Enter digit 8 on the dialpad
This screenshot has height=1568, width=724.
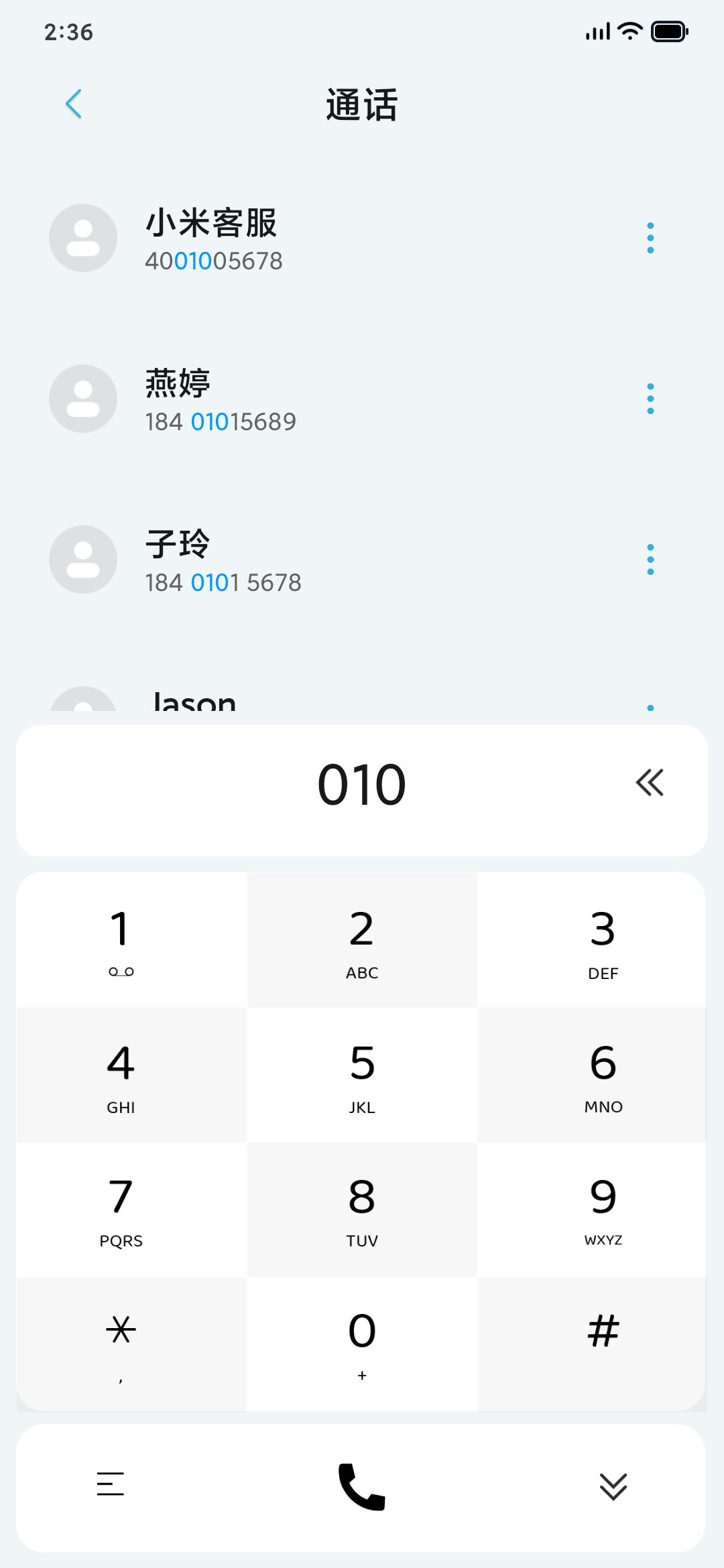362,1210
